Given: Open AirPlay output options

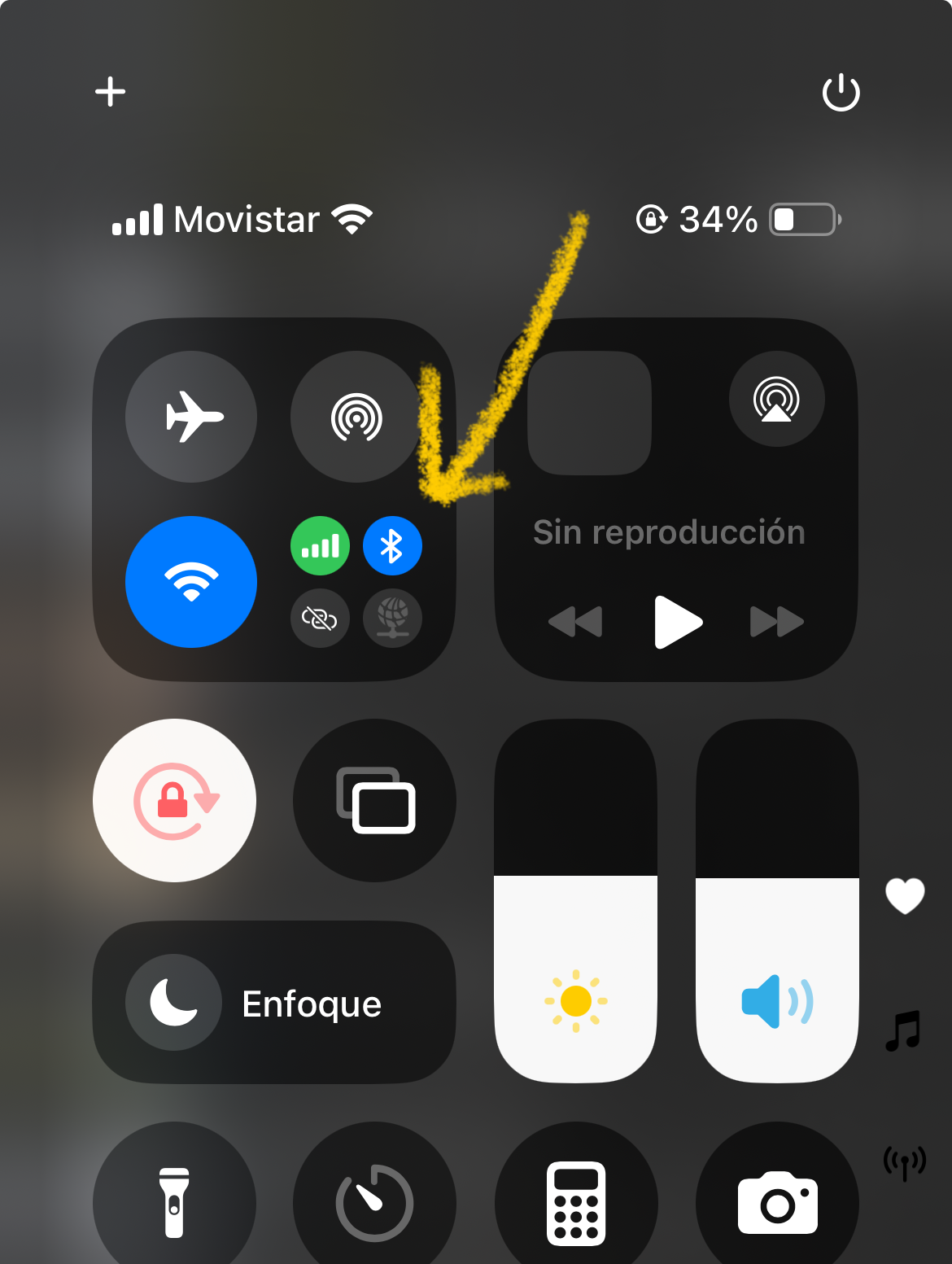Looking at the screenshot, I should pyautogui.click(x=776, y=399).
